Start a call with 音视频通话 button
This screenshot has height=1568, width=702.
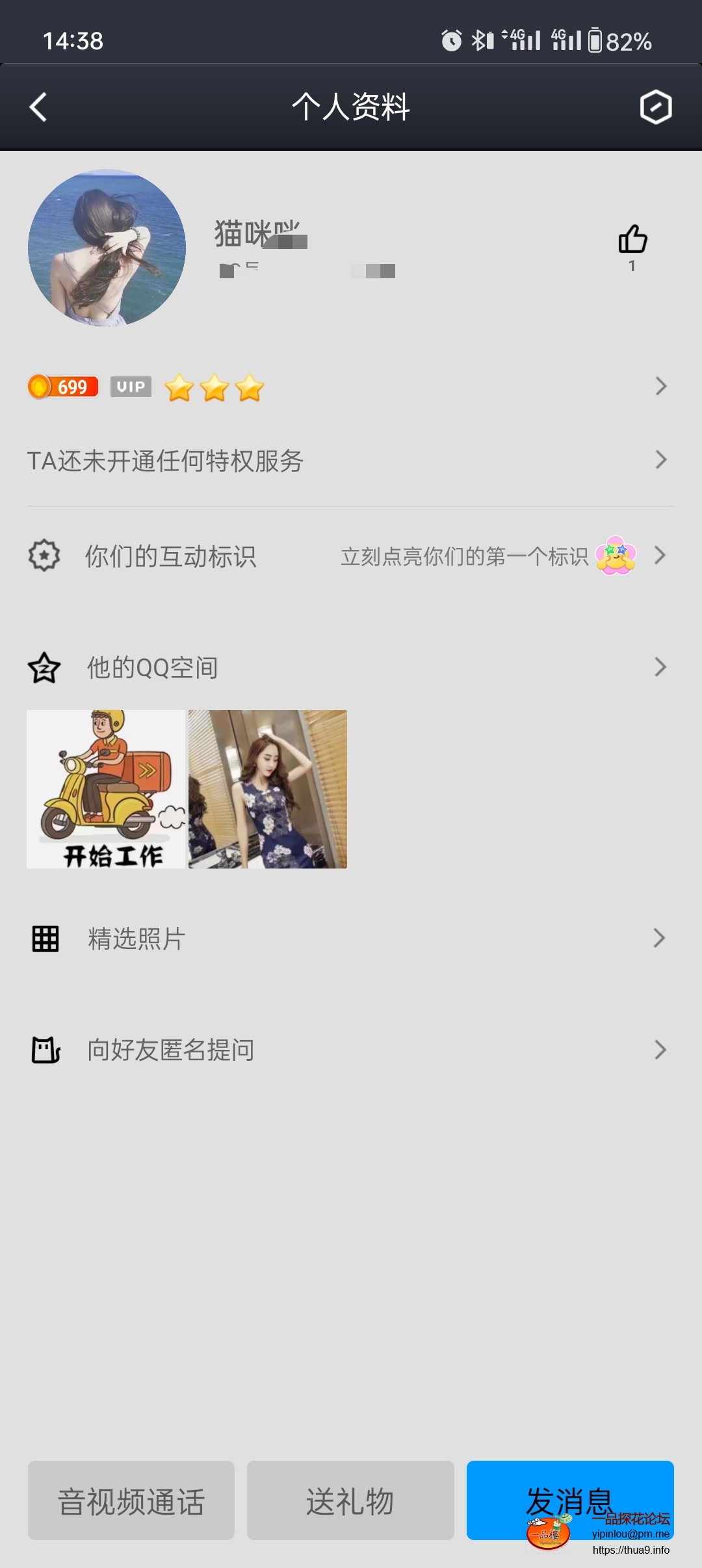tap(131, 1502)
